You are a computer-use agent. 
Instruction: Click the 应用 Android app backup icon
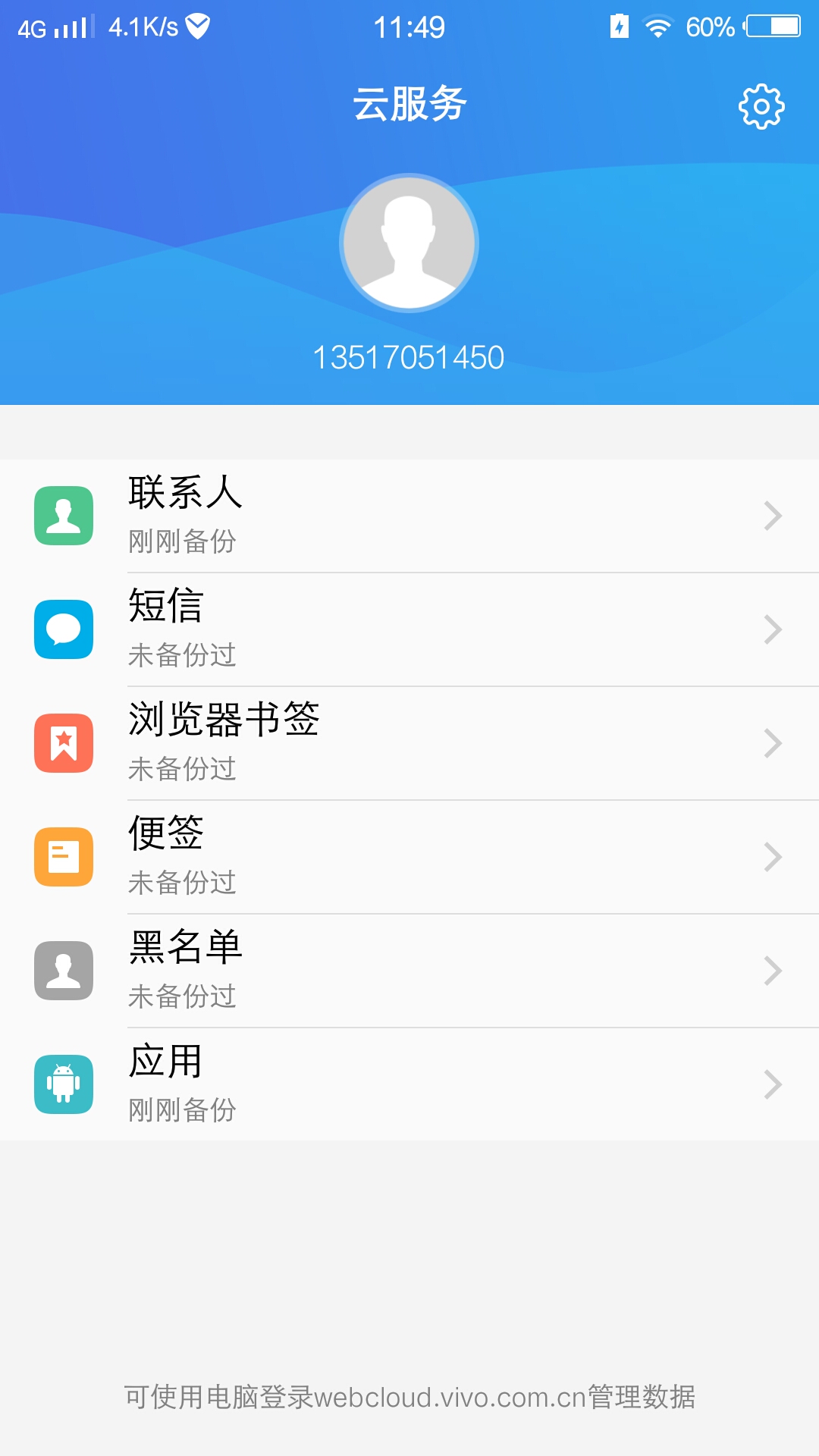(x=64, y=1084)
